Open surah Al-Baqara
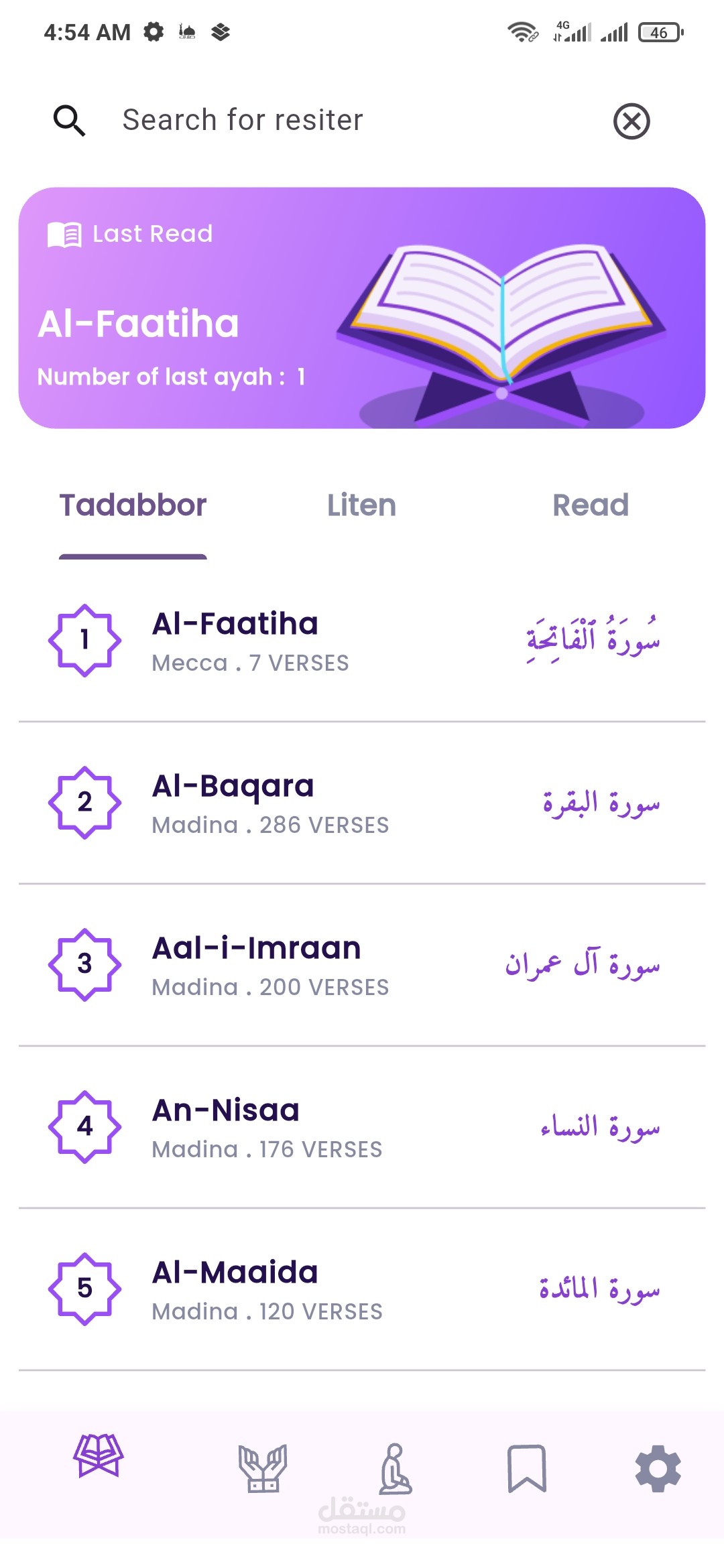This screenshot has height=1568, width=724. point(362,803)
